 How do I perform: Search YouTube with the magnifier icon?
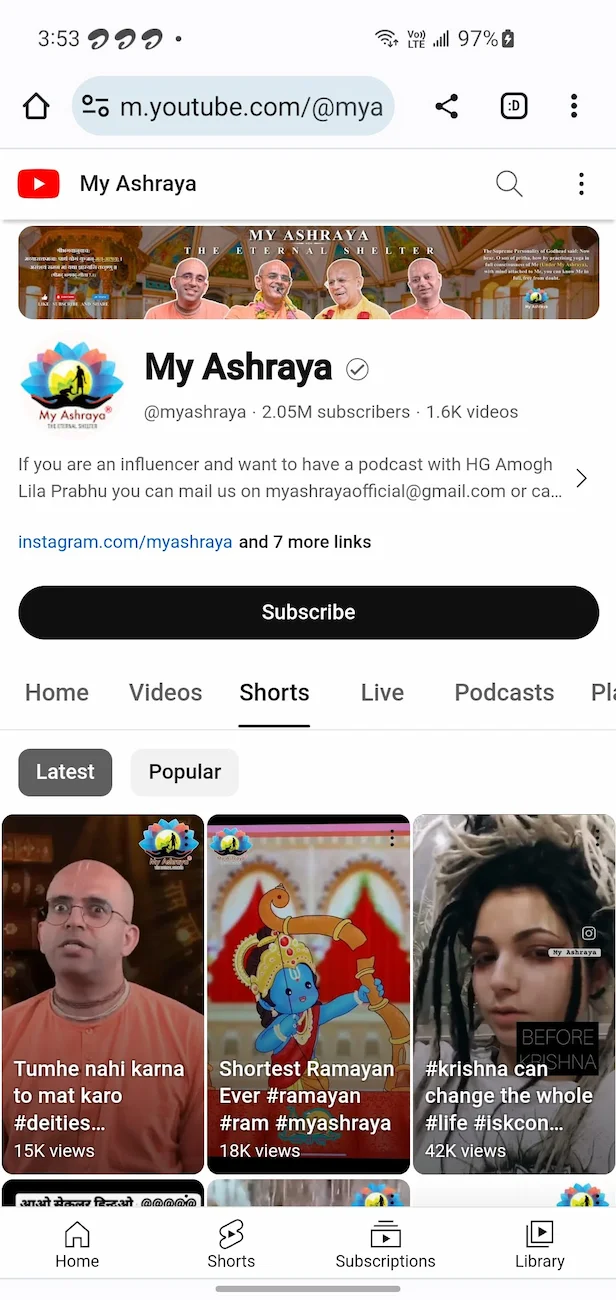pos(509,184)
